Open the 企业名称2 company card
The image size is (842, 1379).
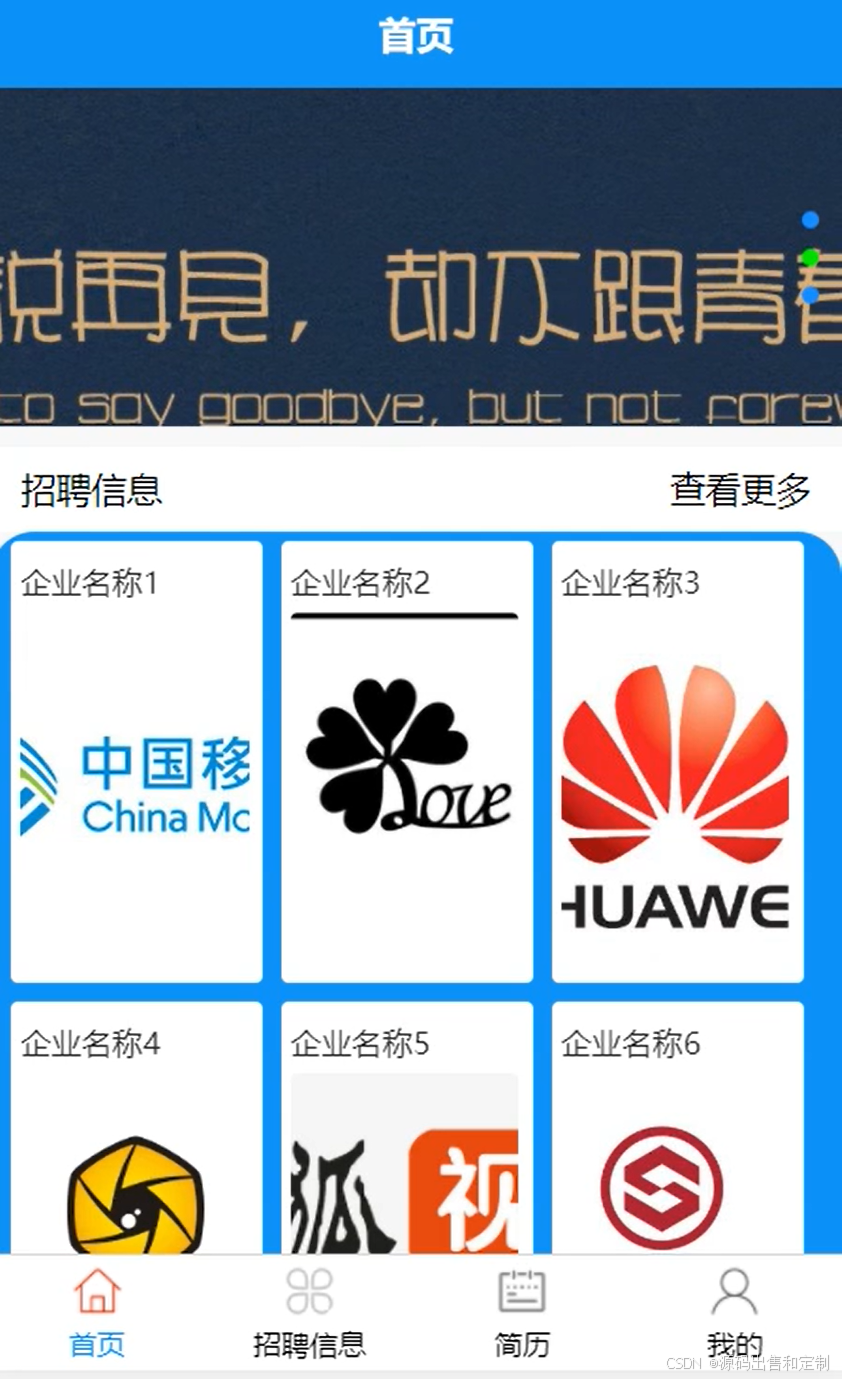(406, 761)
